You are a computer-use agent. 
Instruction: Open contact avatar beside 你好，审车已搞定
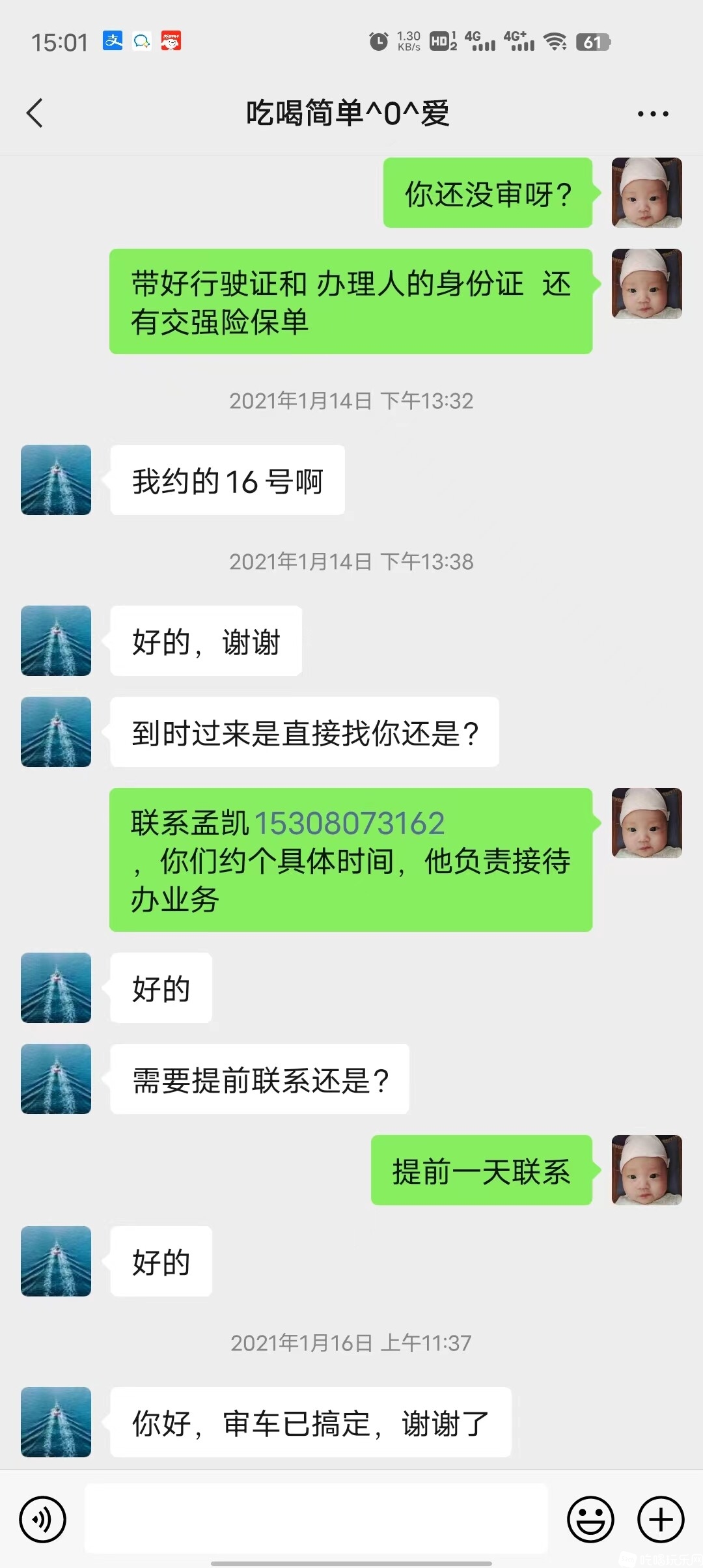point(56,1422)
